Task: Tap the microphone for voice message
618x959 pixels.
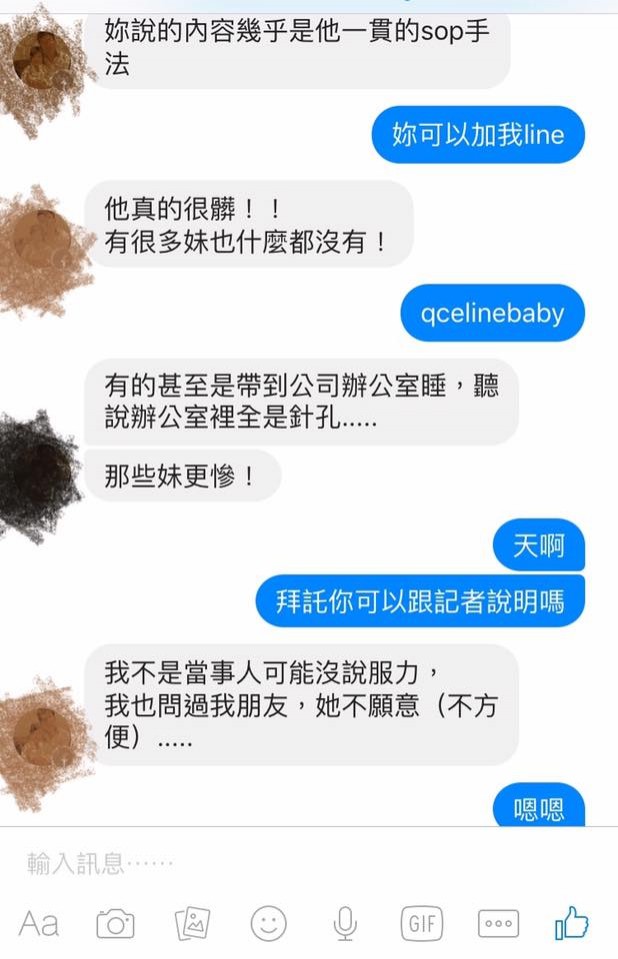Action: click(345, 924)
